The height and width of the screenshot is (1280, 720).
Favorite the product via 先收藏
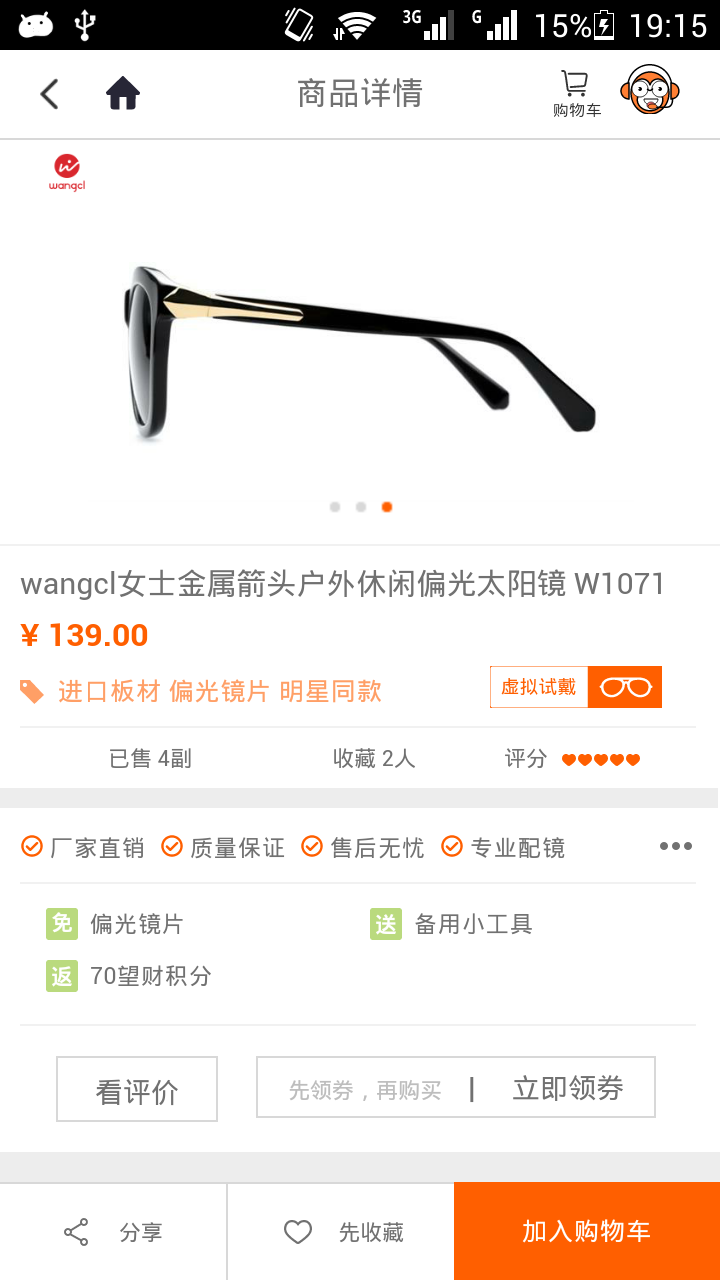[x=345, y=1232]
